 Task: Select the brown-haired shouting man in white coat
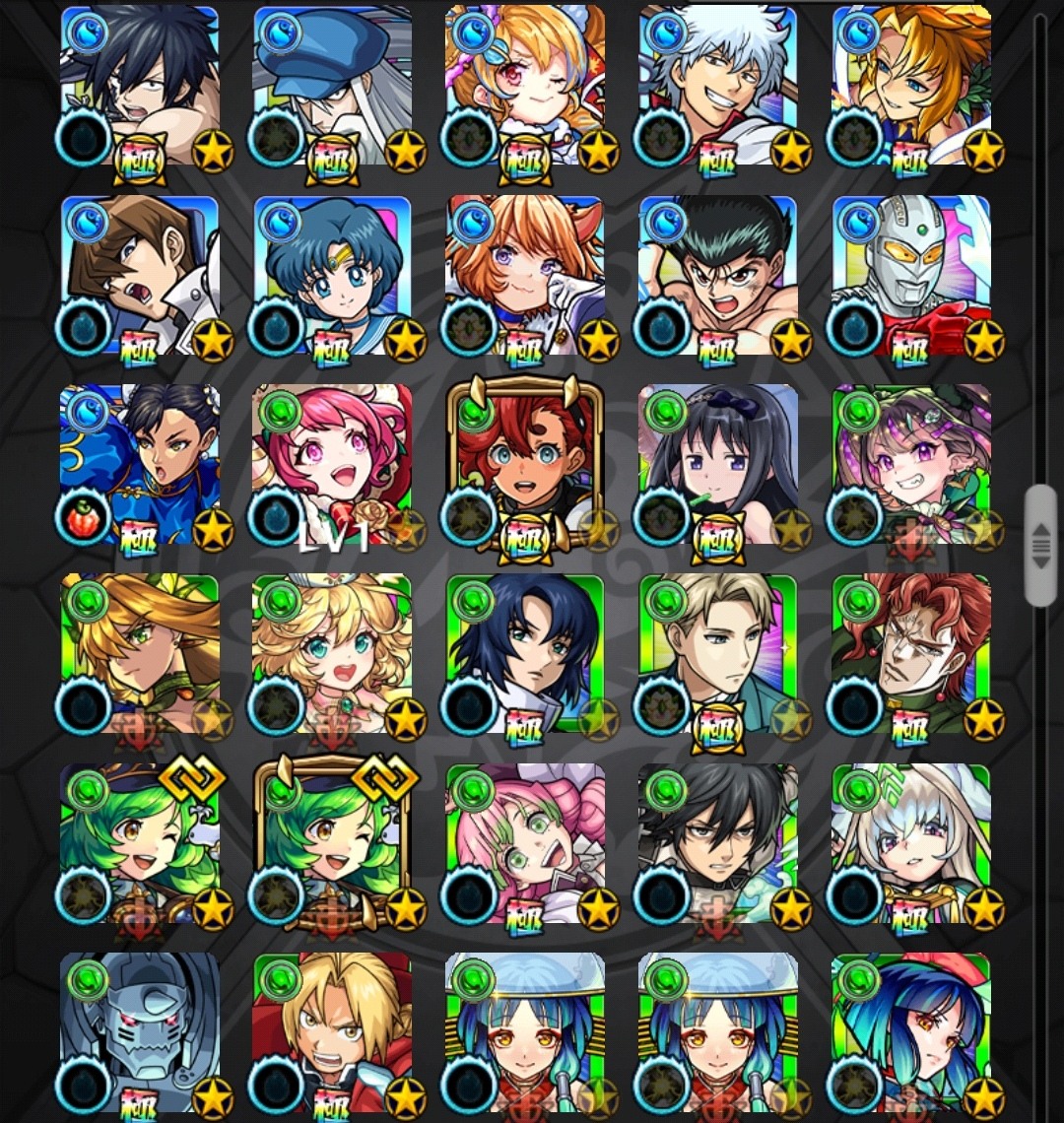coord(139,275)
